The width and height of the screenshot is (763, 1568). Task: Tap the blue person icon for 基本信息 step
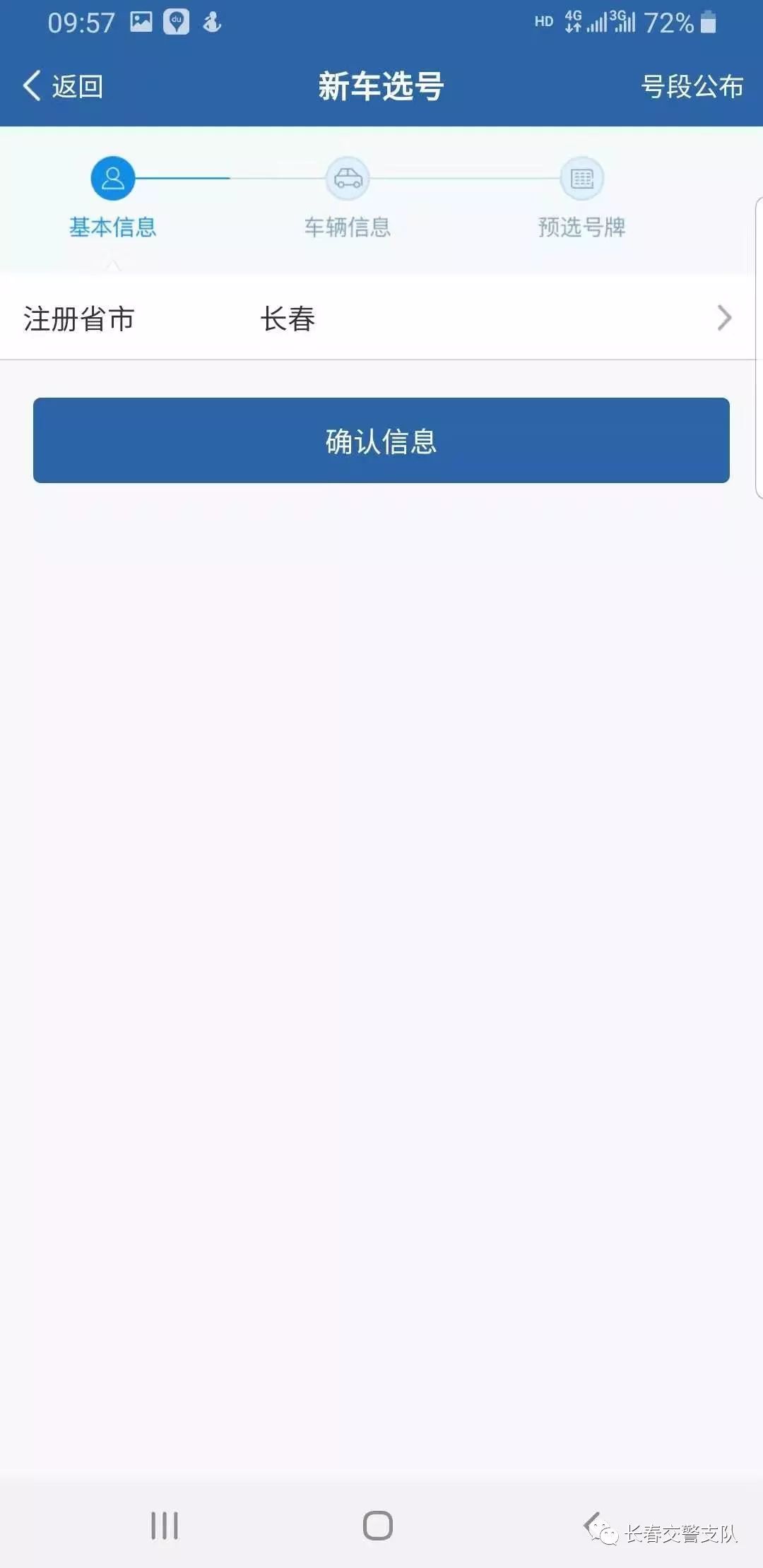point(113,179)
